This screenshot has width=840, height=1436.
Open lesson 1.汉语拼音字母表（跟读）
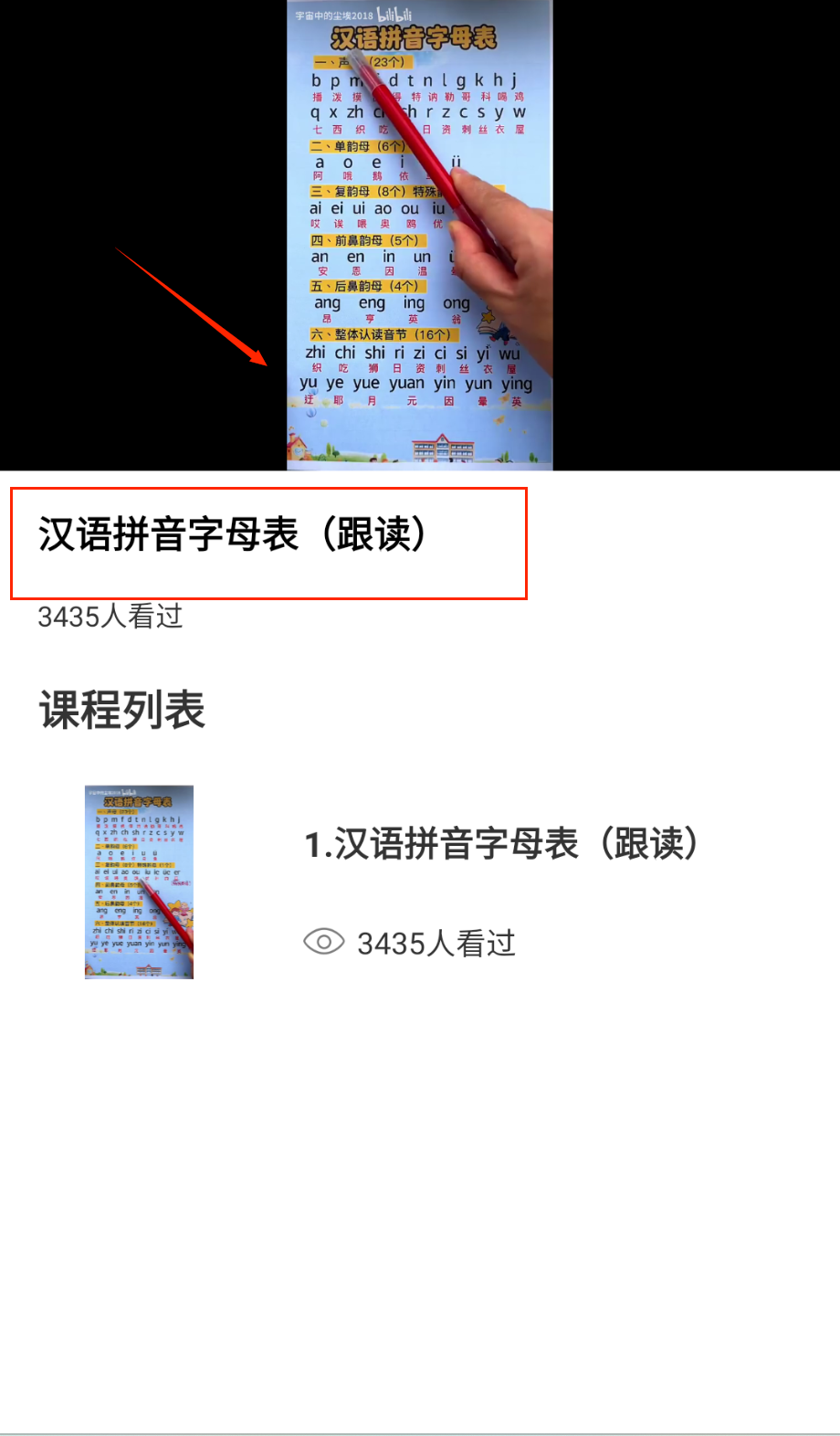tap(500, 844)
